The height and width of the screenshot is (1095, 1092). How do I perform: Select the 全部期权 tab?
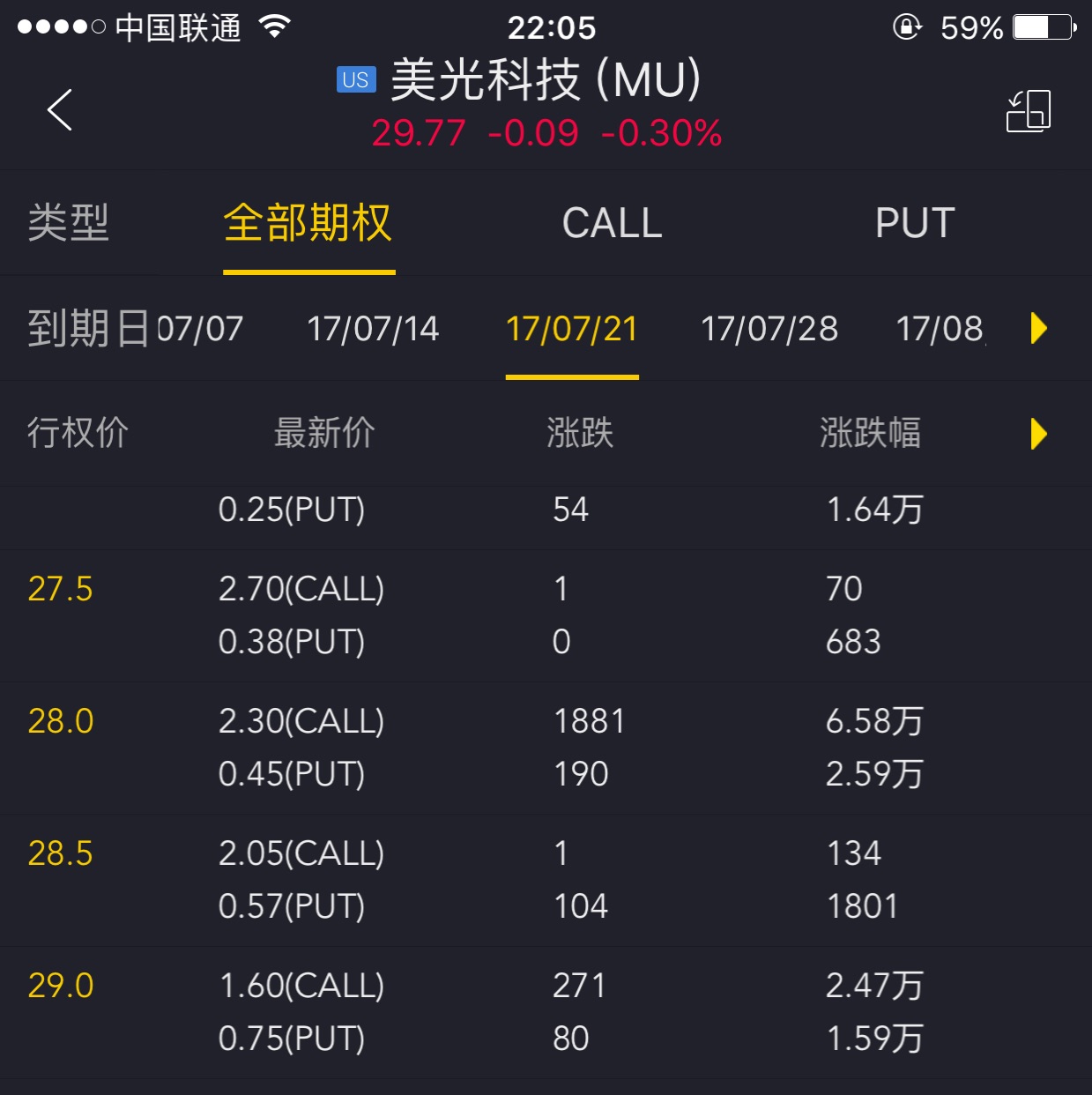click(308, 223)
